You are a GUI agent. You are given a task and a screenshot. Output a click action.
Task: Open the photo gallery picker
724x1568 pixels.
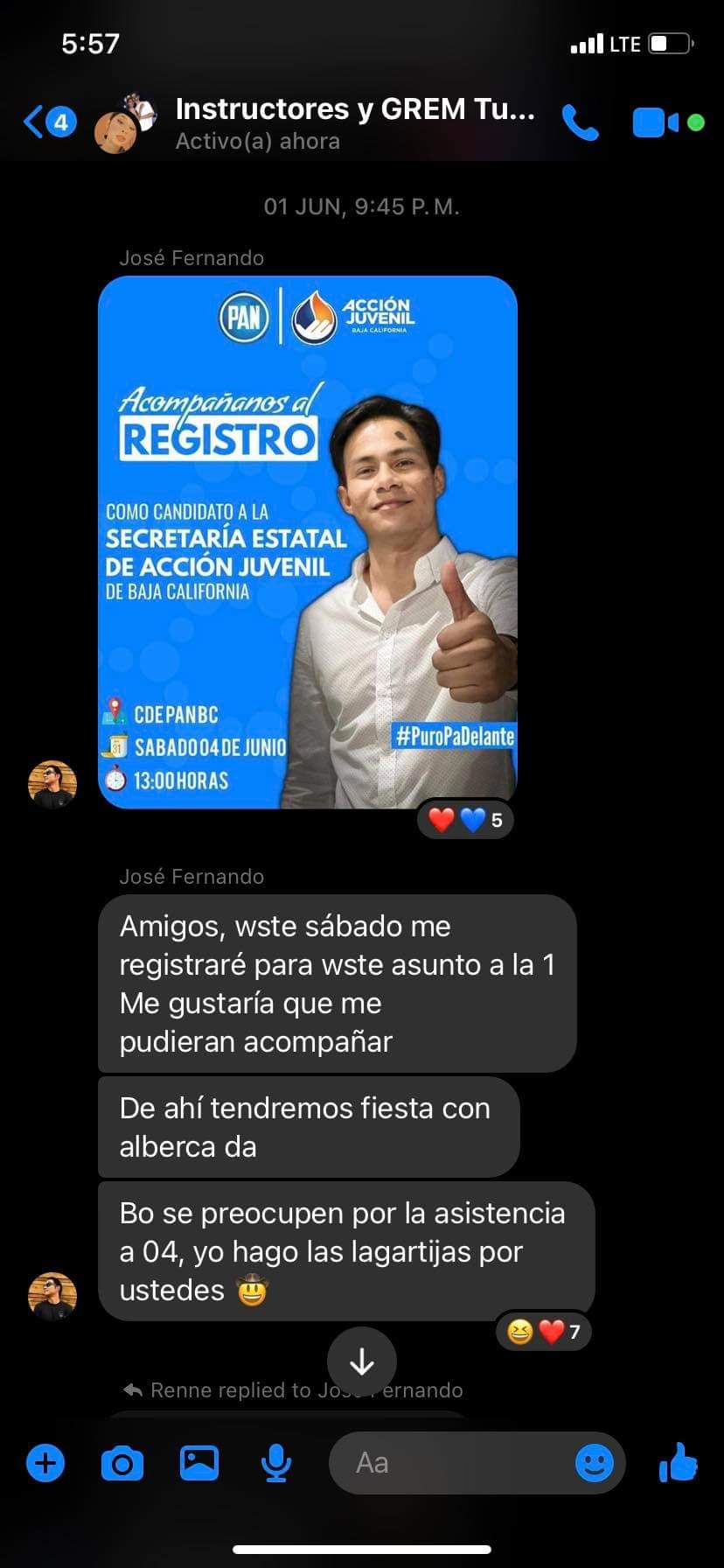point(199,1463)
